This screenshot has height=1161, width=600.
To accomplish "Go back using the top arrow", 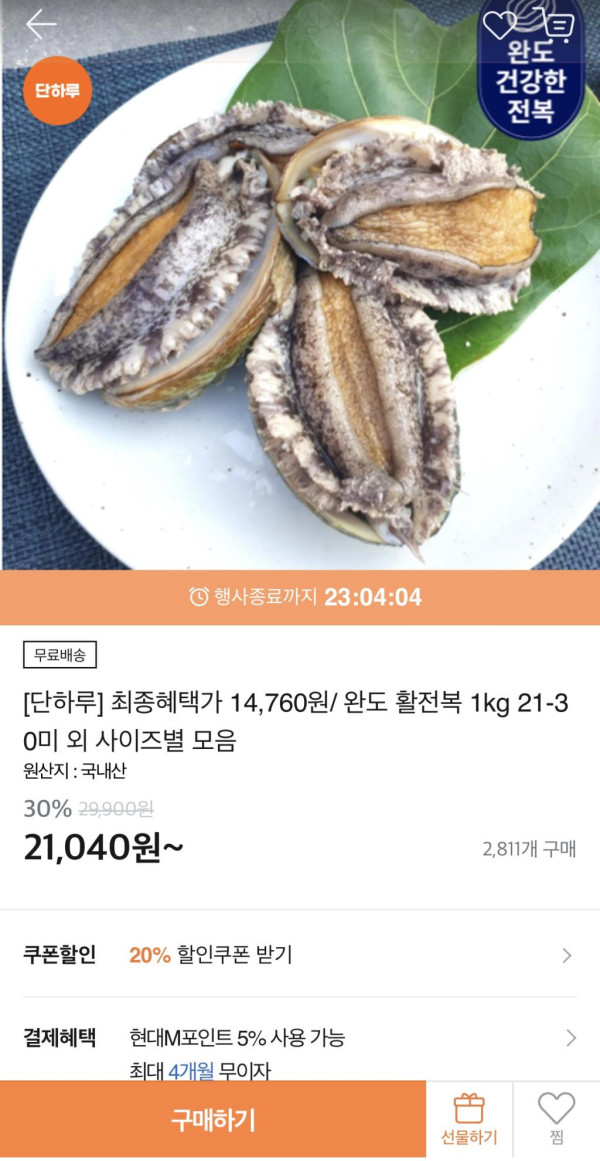I will 41,25.
